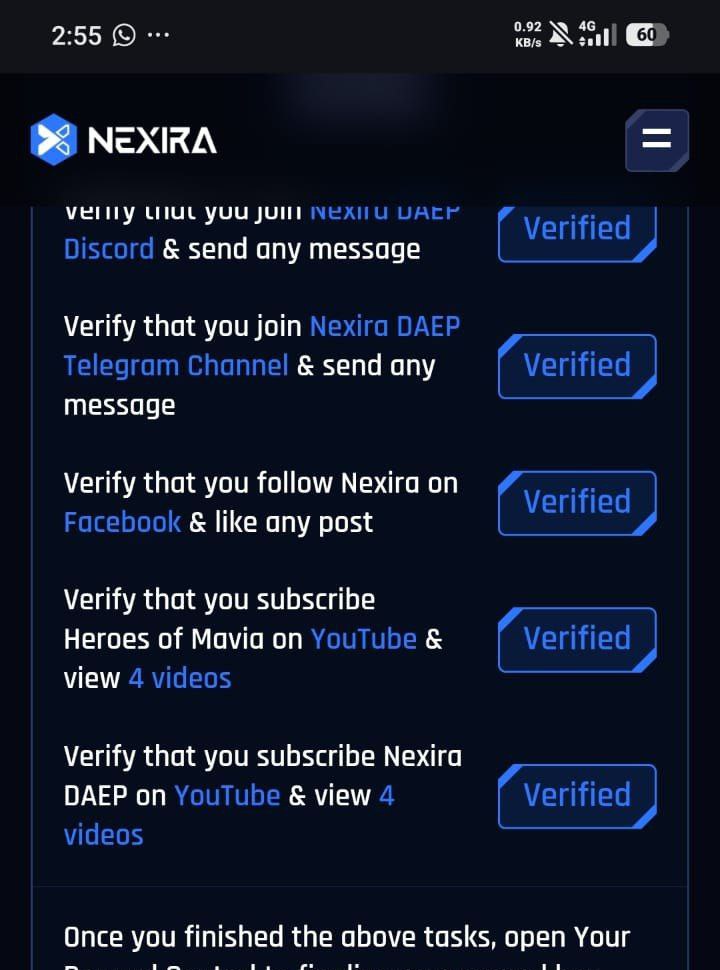The image size is (720, 970).
Task: Tap Verified button for Facebook task
Action: pos(577,502)
